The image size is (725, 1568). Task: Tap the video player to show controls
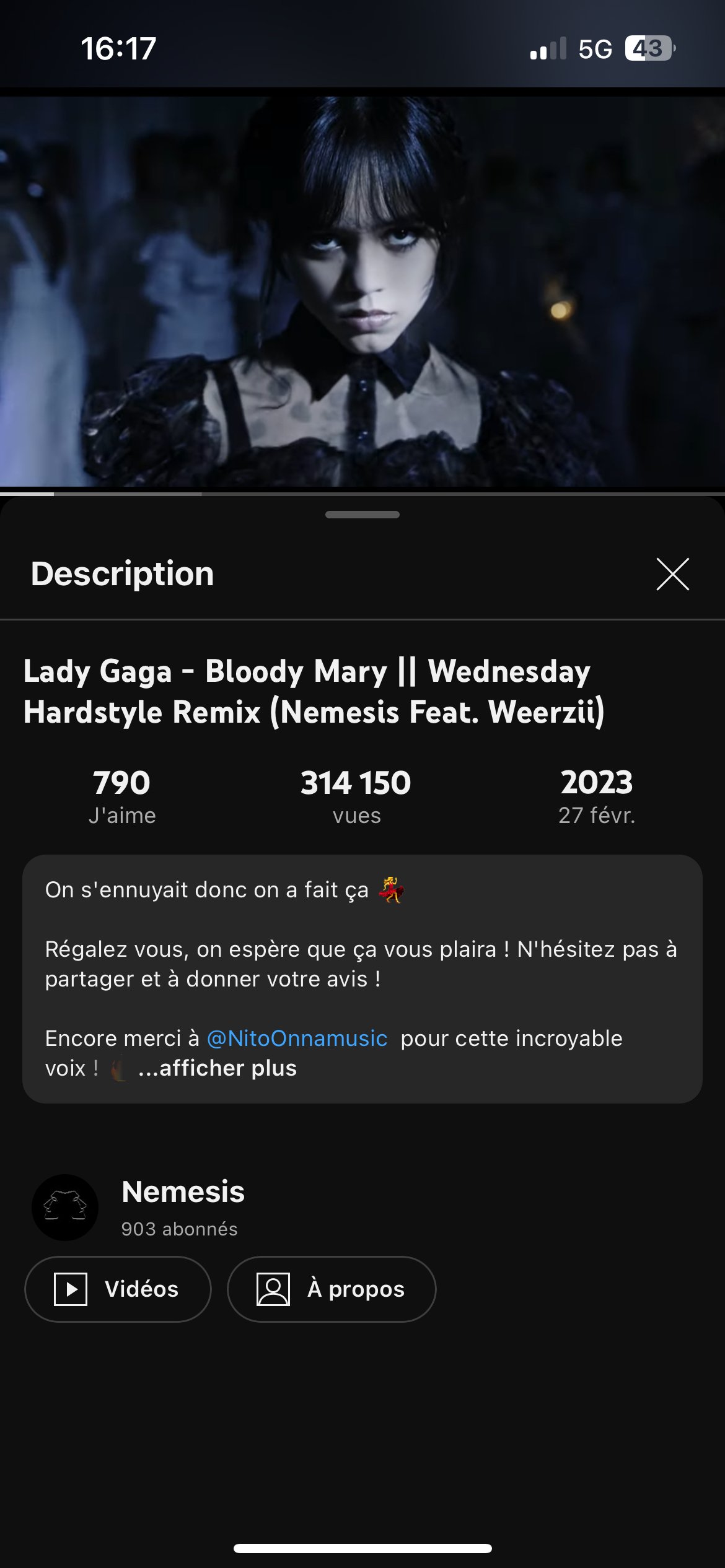pyautogui.click(x=362, y=291)
